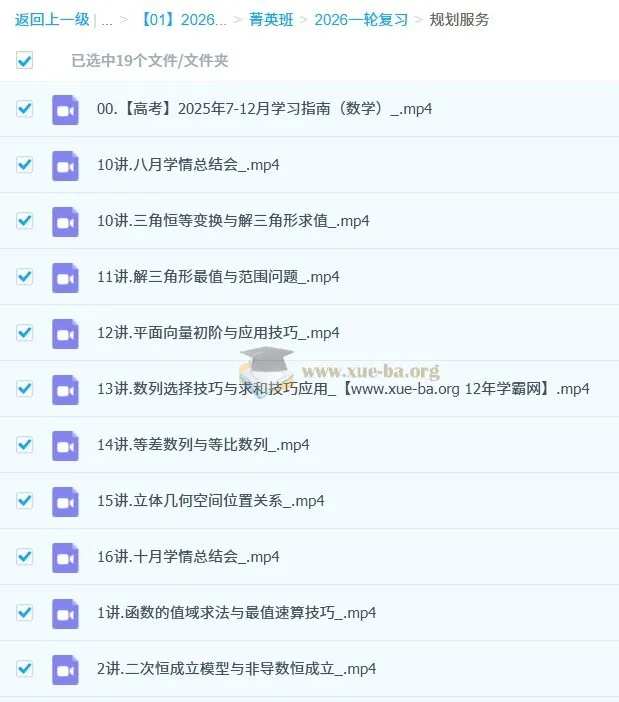Open the 菁英班 breadcrumb folder

(x=271, y=19)
